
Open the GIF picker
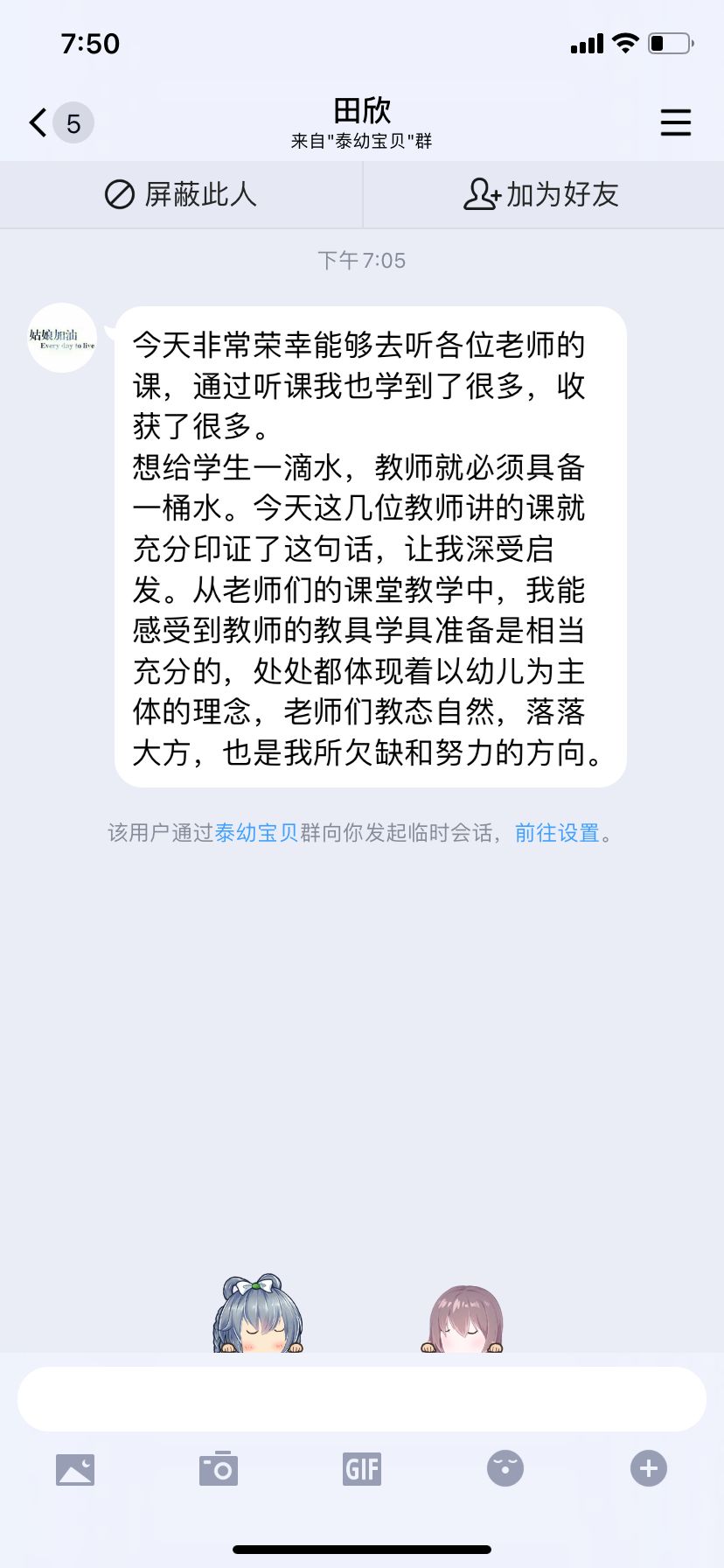pyautogui.click(x=362, y=1469)
